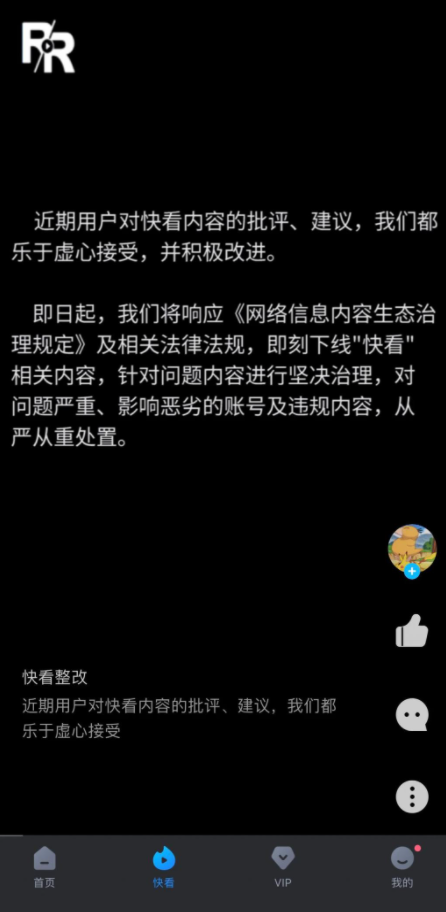Select the 快看 tab
This screenshot has height=912, width=446.
click(x=163, y=867)
